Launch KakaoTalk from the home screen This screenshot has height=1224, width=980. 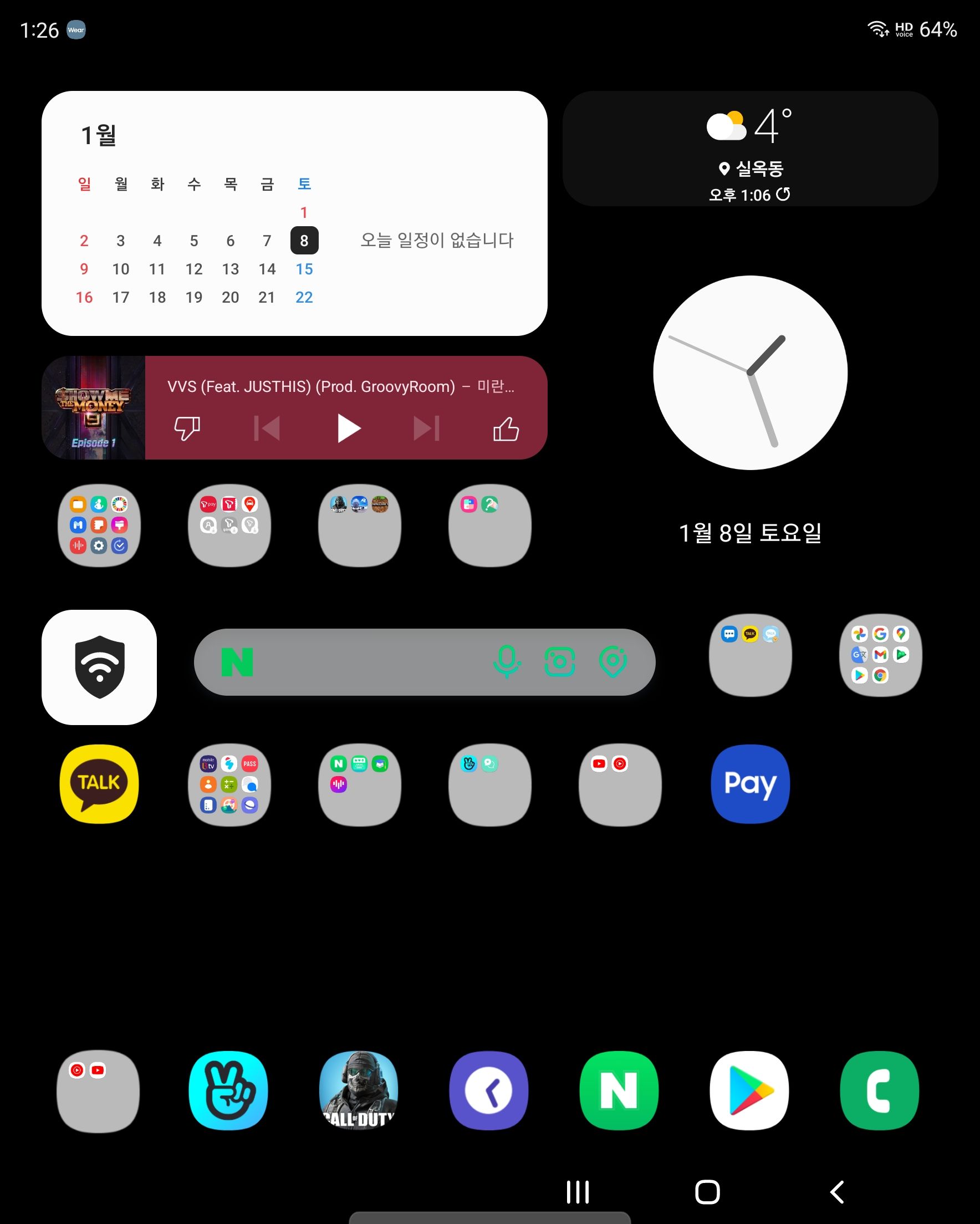(99, 784)
